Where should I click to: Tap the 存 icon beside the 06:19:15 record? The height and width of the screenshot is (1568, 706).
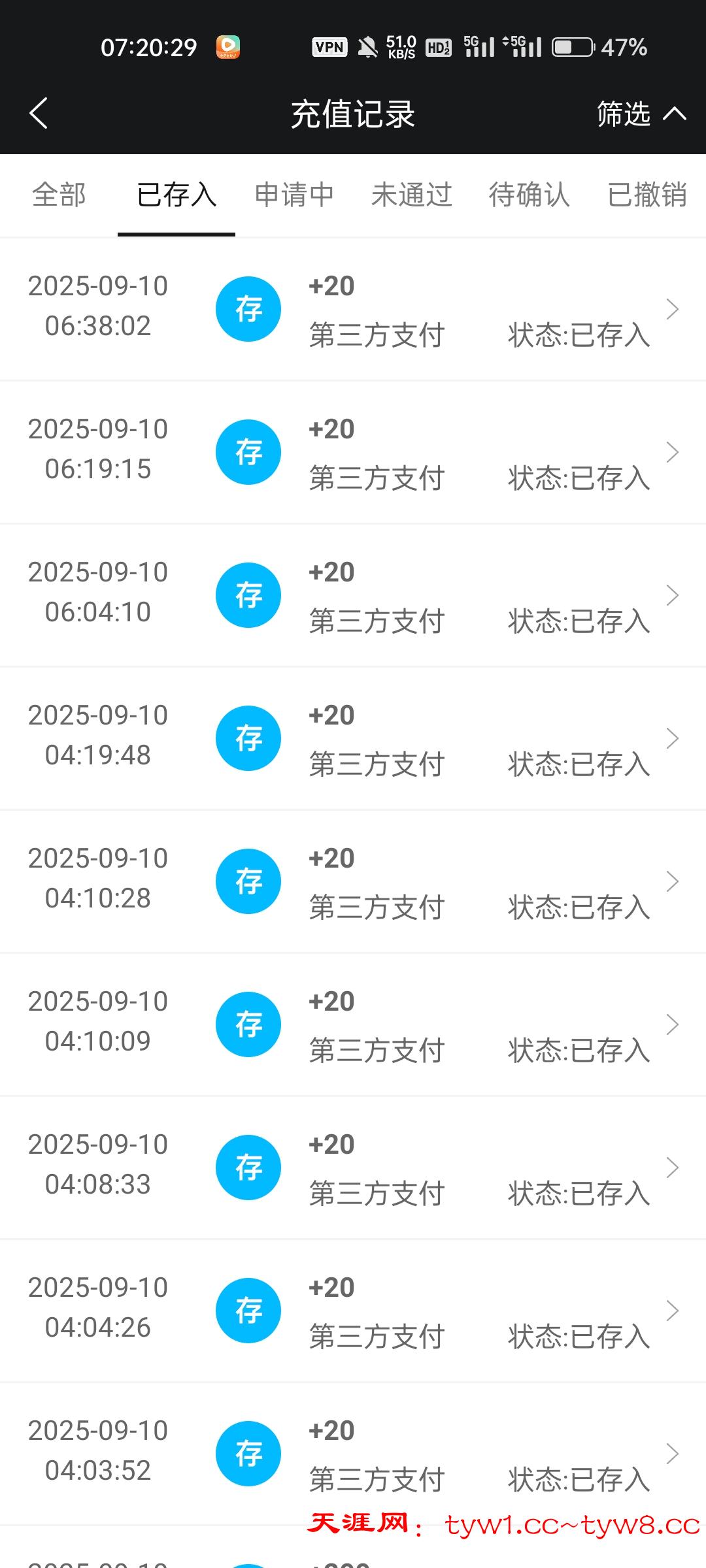[x=248, y=451]
